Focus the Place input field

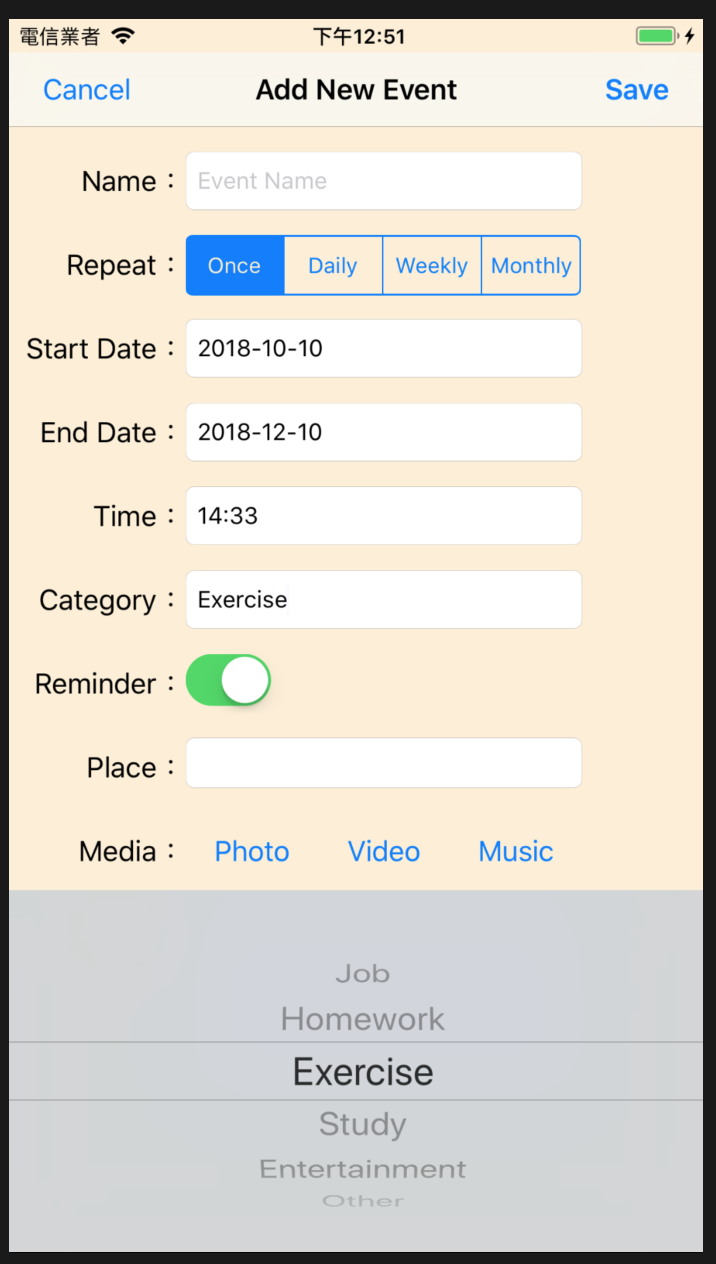383,764
